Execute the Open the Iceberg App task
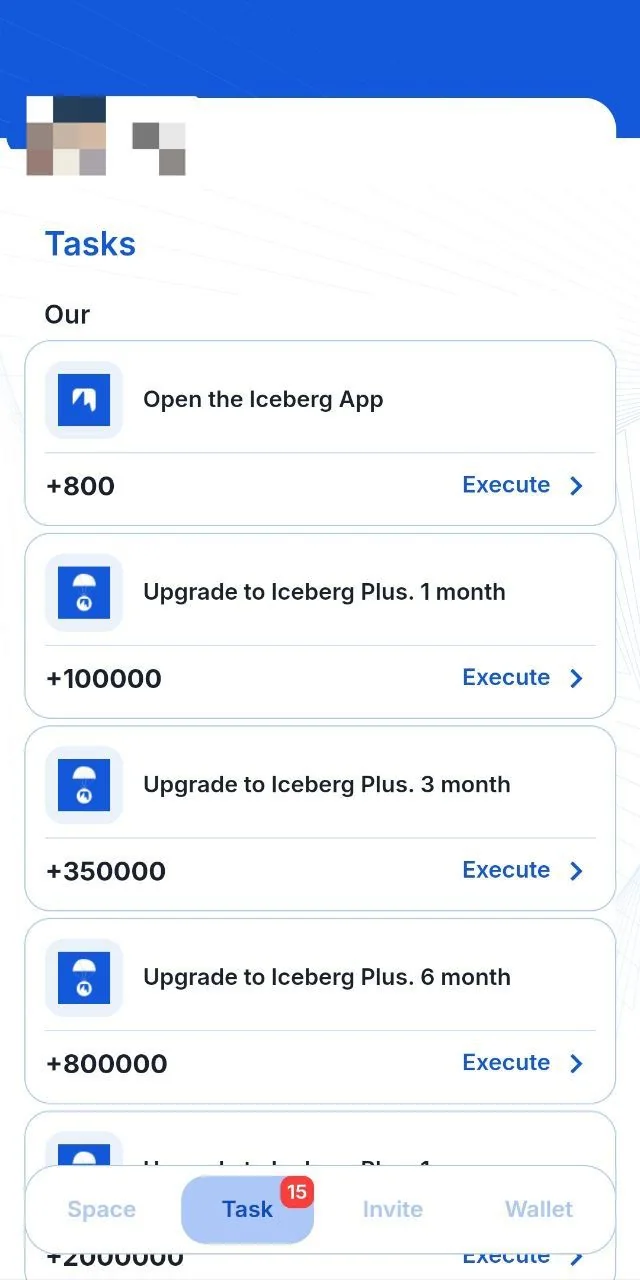The width and height of the screenshot is (640, 1280). tap(522, 485)
